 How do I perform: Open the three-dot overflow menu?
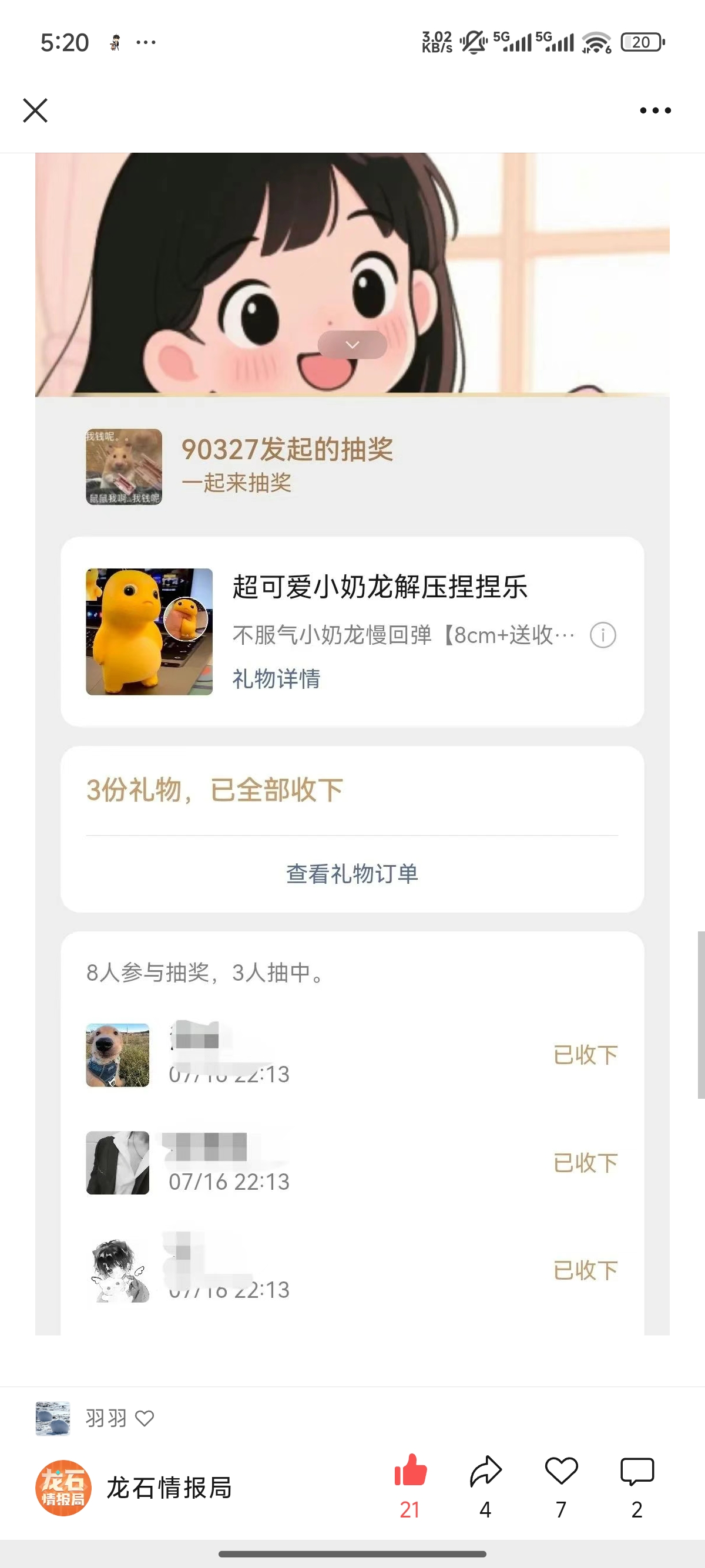click(655, 111)
